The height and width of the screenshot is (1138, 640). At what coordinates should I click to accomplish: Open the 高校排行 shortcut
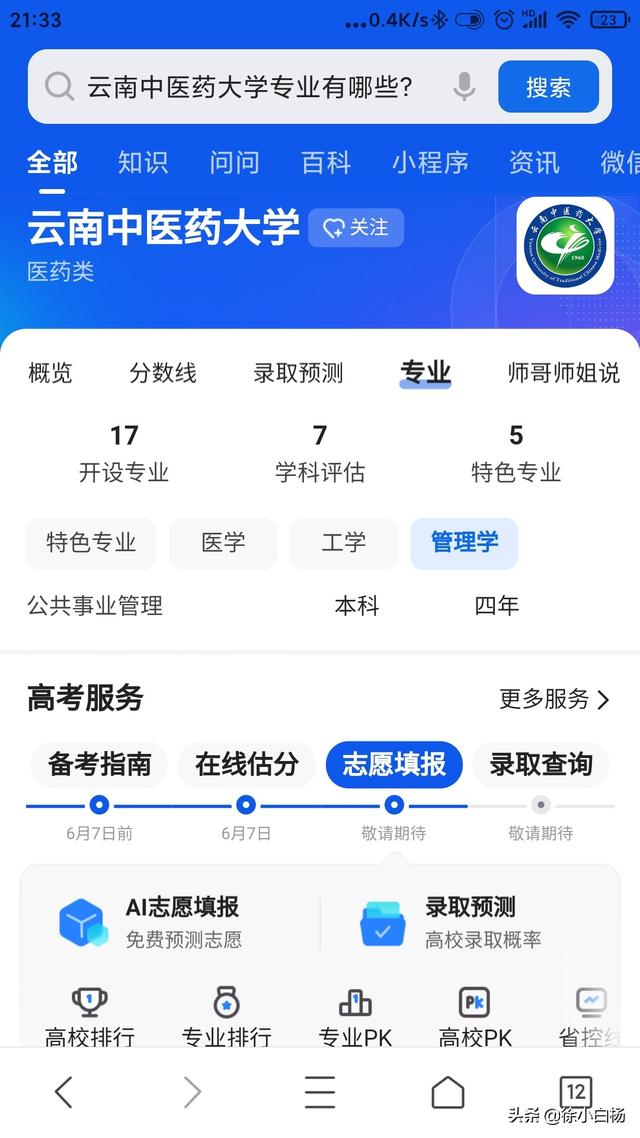90,1018
